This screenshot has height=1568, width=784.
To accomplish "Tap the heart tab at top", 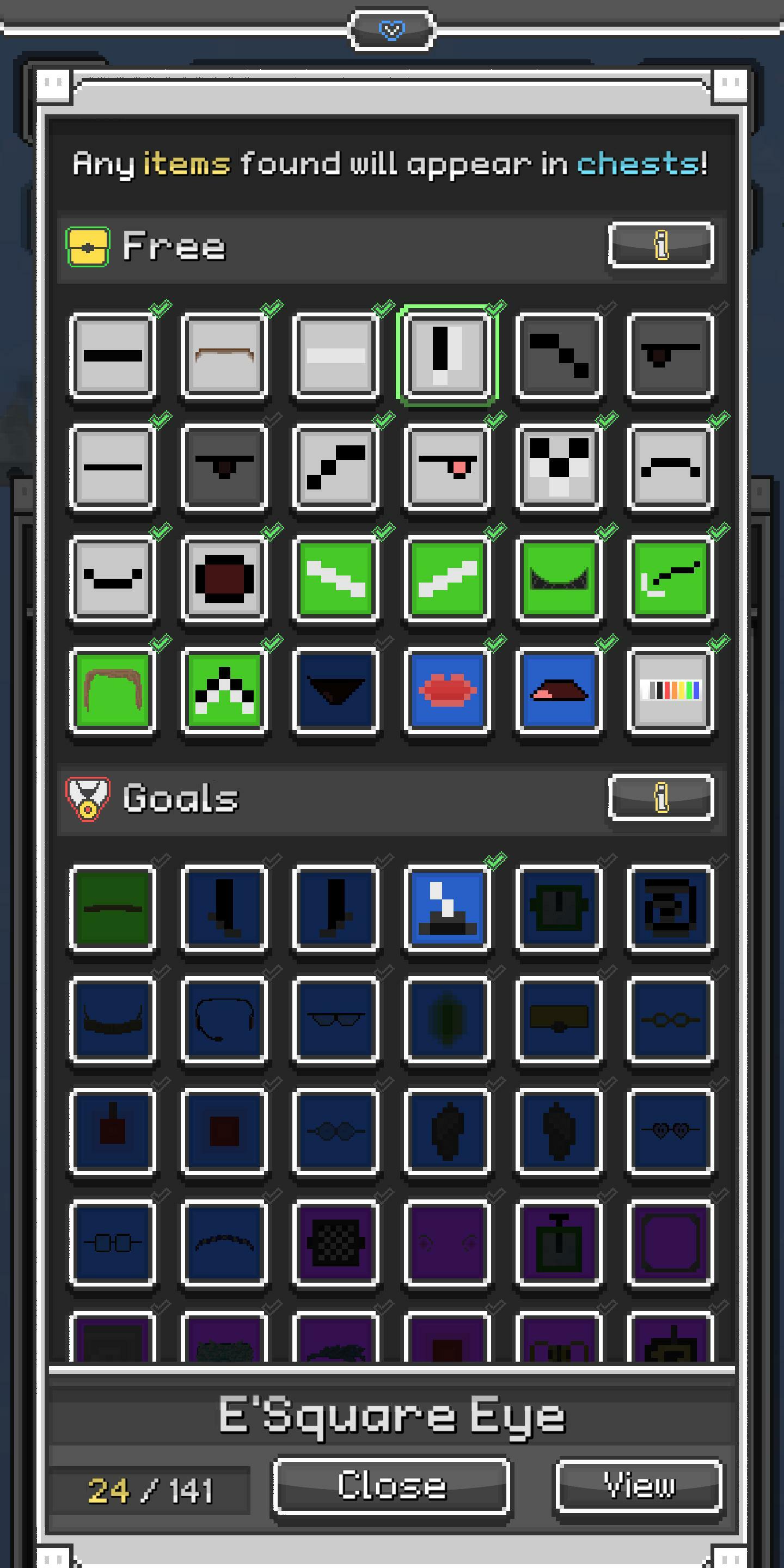I will [x=391, y=29].
